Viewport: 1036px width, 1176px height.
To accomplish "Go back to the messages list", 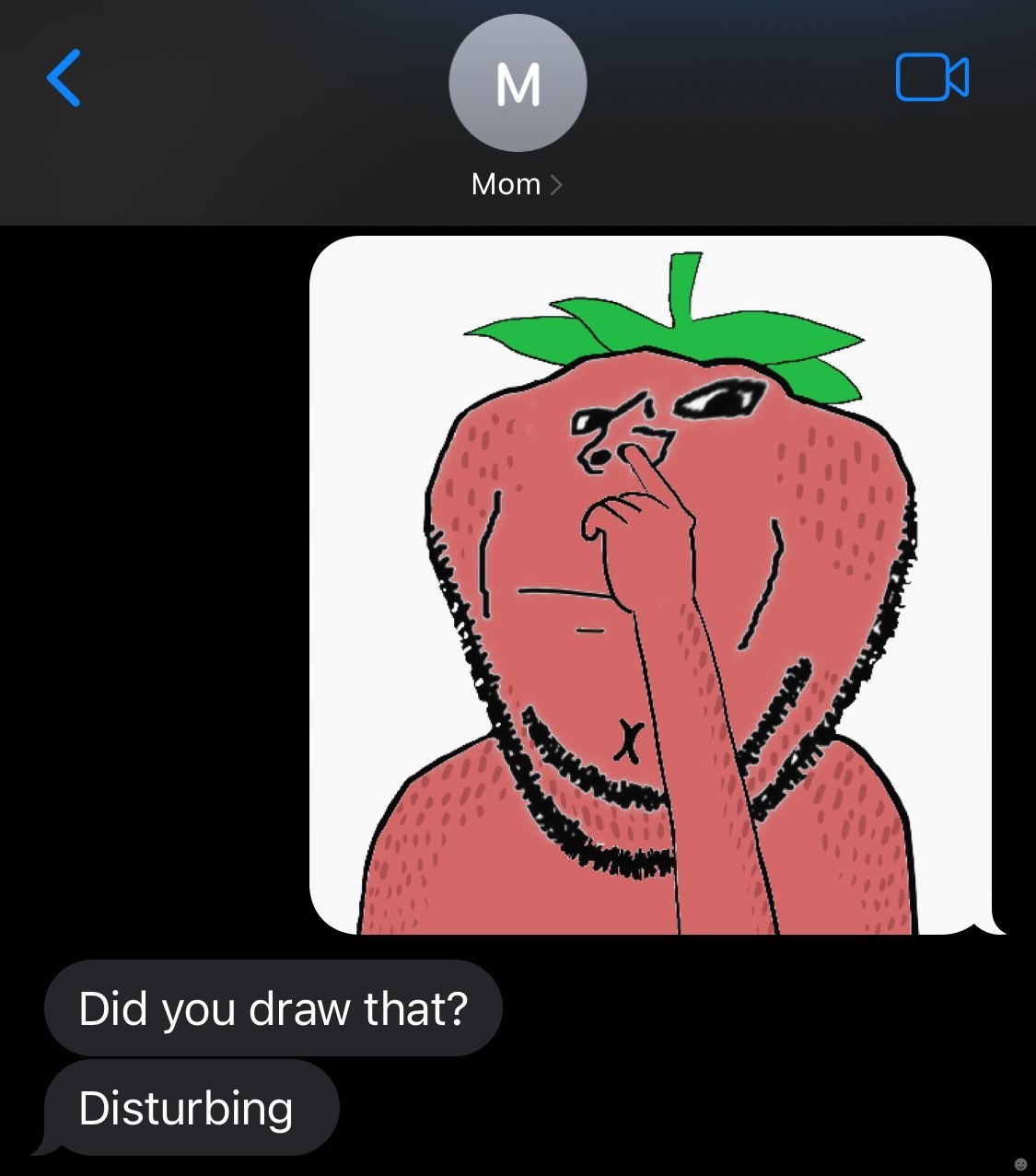I will click(x=64, y=78).
